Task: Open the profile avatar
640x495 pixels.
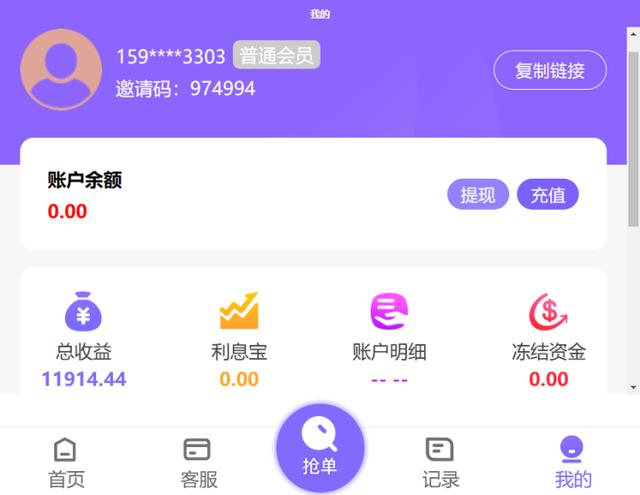Action: pos(61,71)
